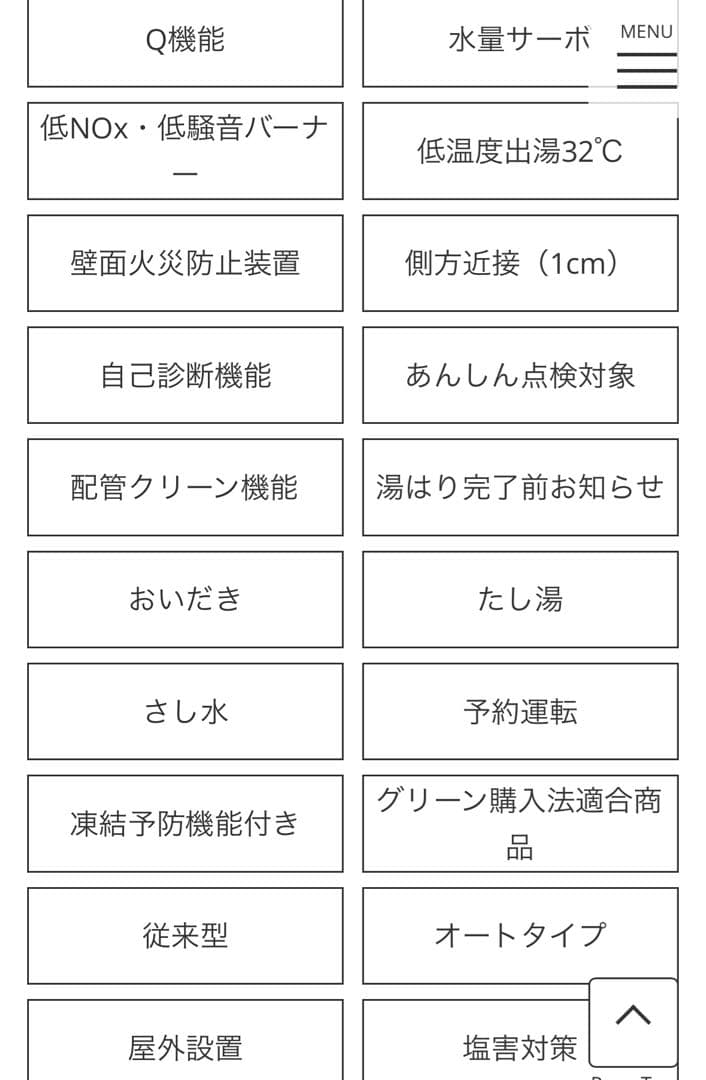Choose 側方近接（1cm） tag

coord(520,263)
